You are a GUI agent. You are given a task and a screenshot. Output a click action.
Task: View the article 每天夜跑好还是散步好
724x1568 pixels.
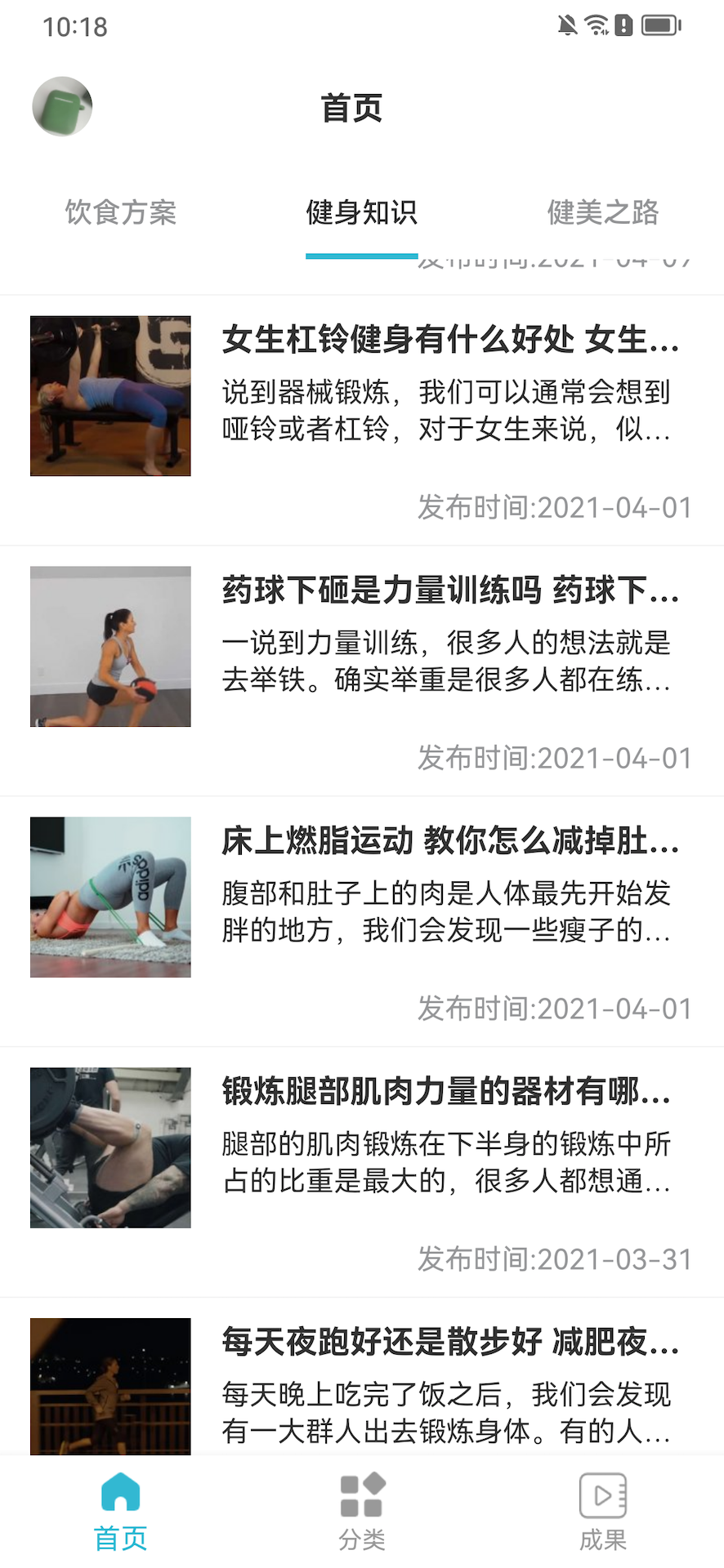tap(362, 1377)
